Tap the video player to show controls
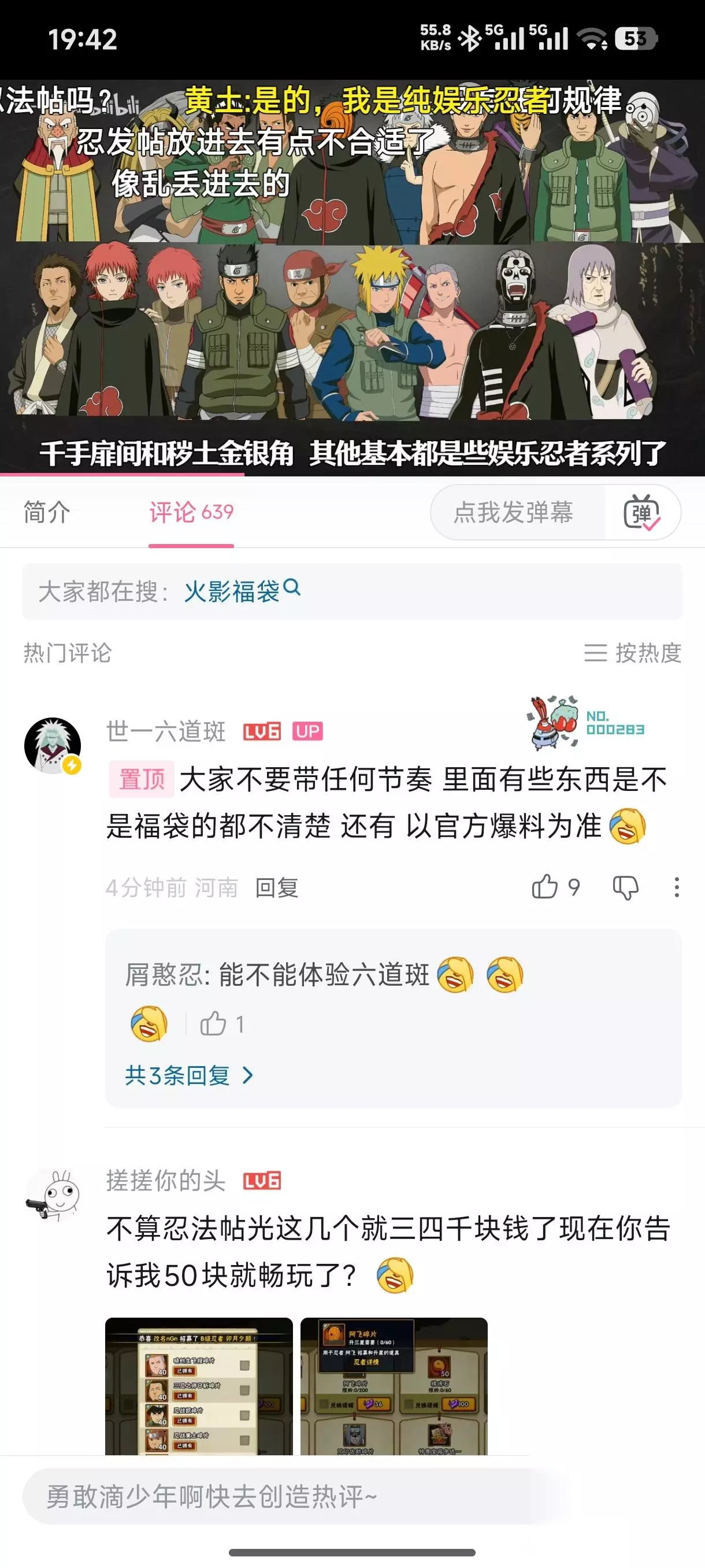The width and height of the screenshot is (705, 1568). tap(352, 277)
